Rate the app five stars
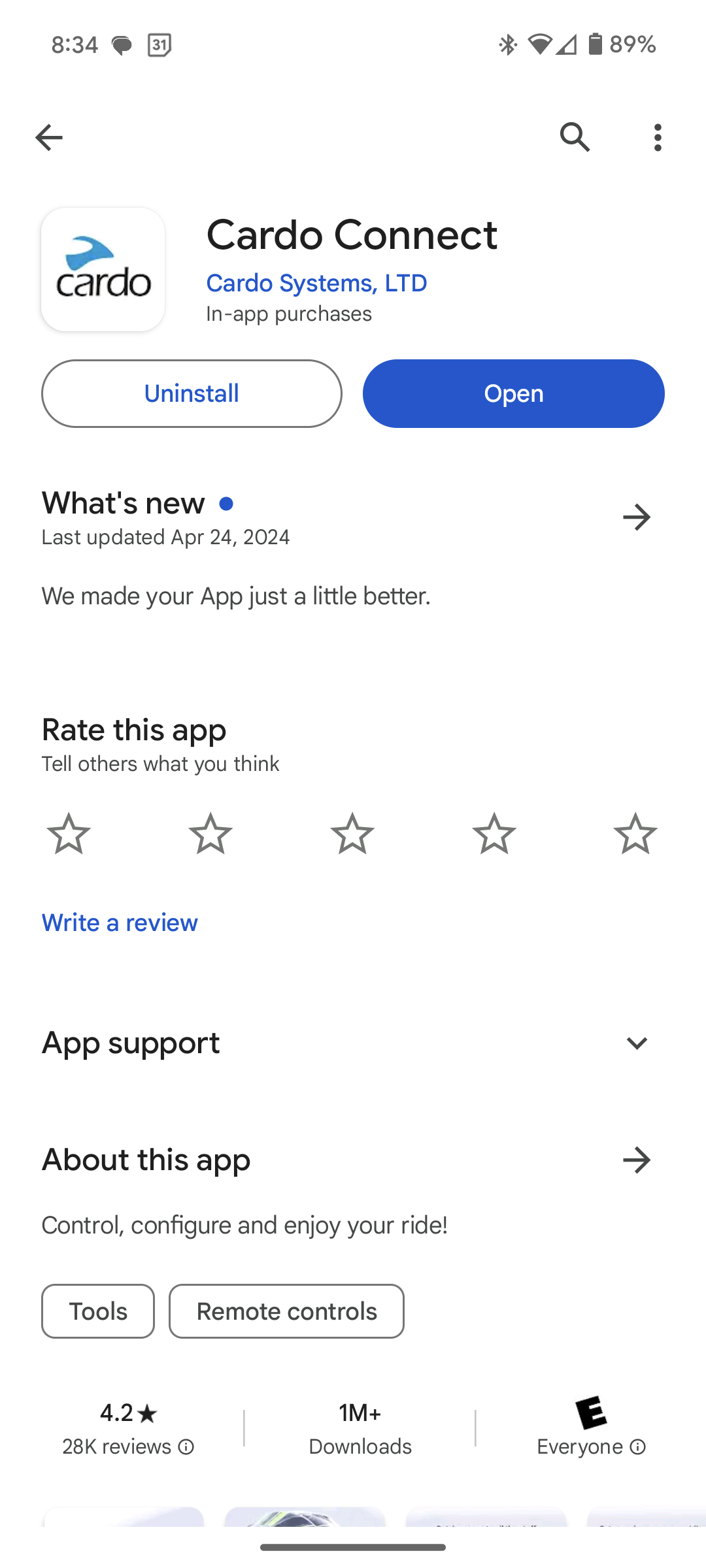Viewport: 706px width, 1568px height. point(635,834)
